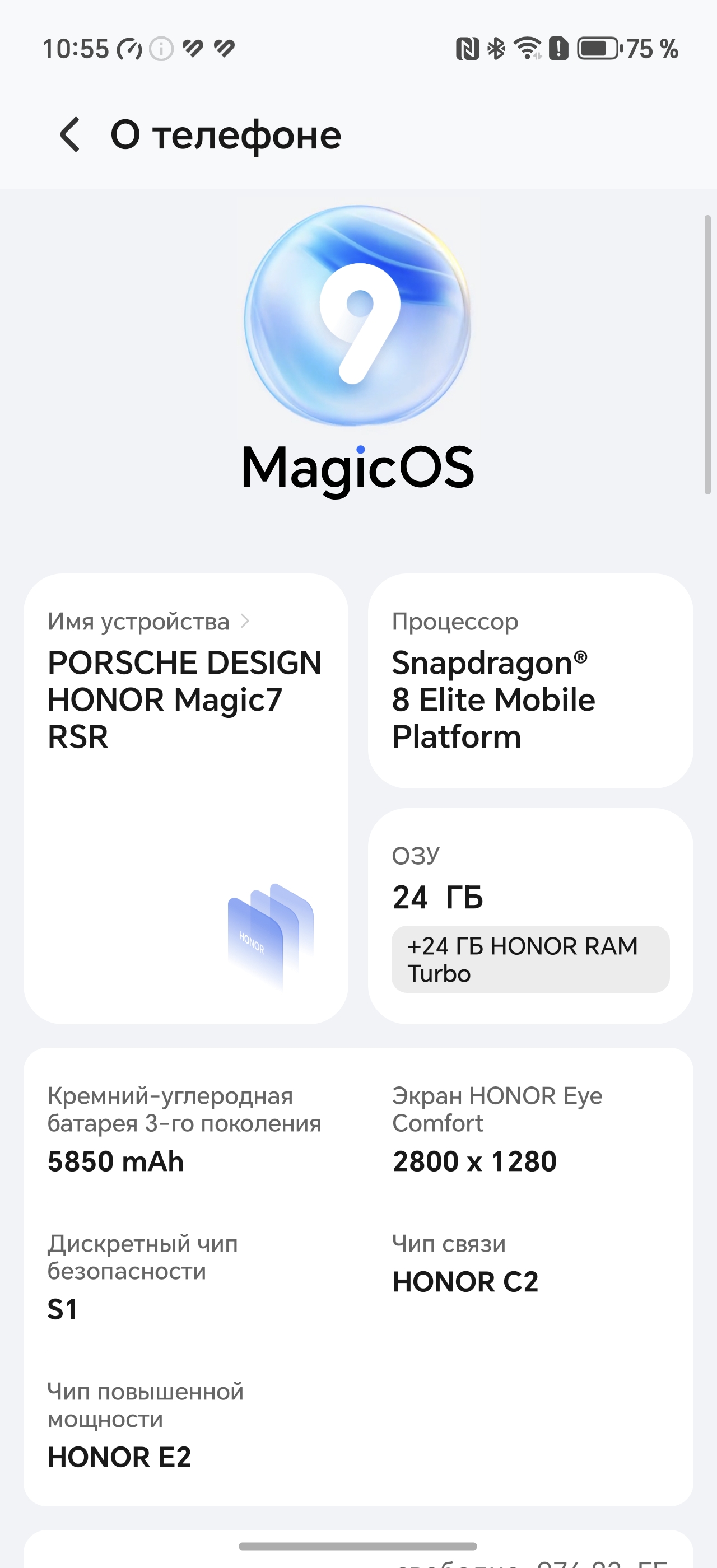Open the Имя устройства card
Screen dimensions: 717x1568
click(x=185, y=797)
